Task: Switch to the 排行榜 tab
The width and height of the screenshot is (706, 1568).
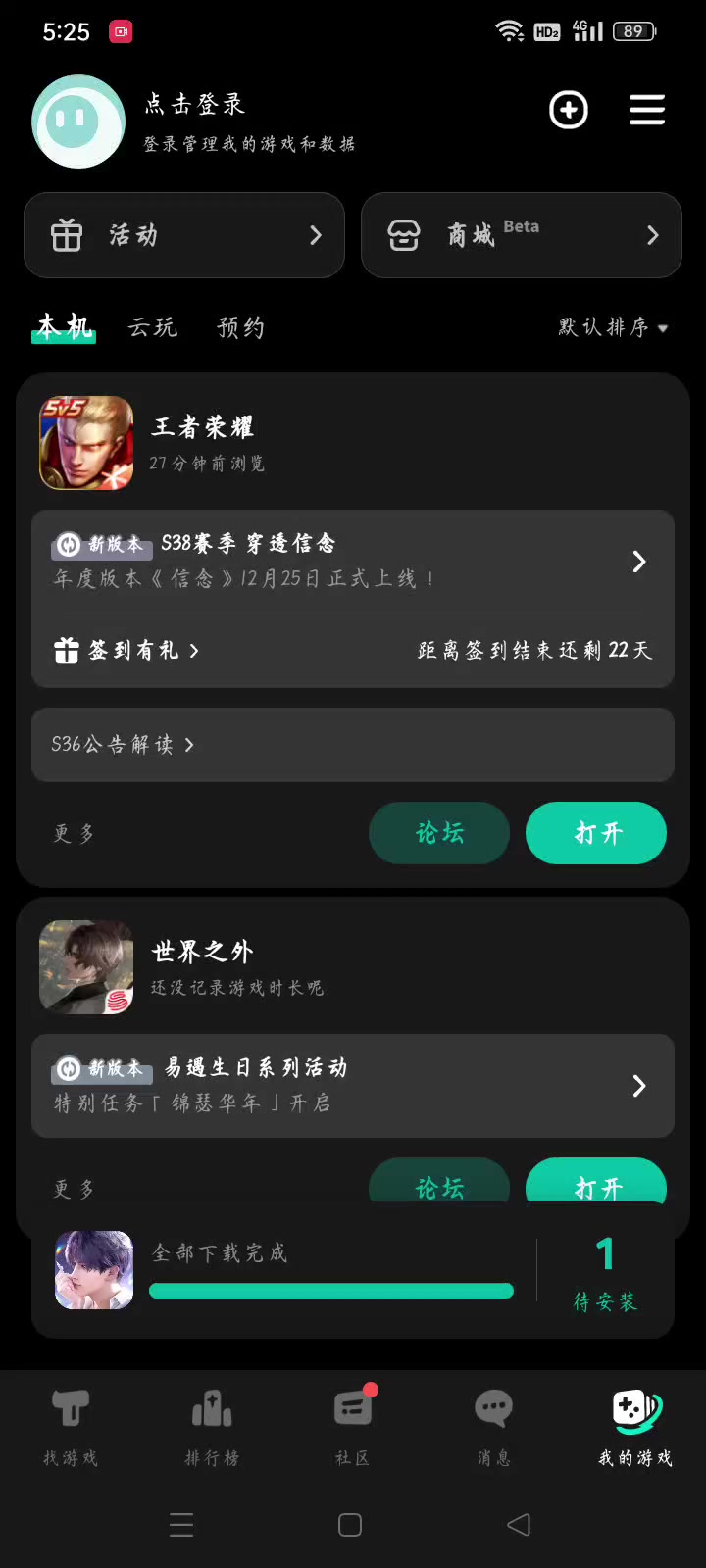Action: (x=212, y=1427)
